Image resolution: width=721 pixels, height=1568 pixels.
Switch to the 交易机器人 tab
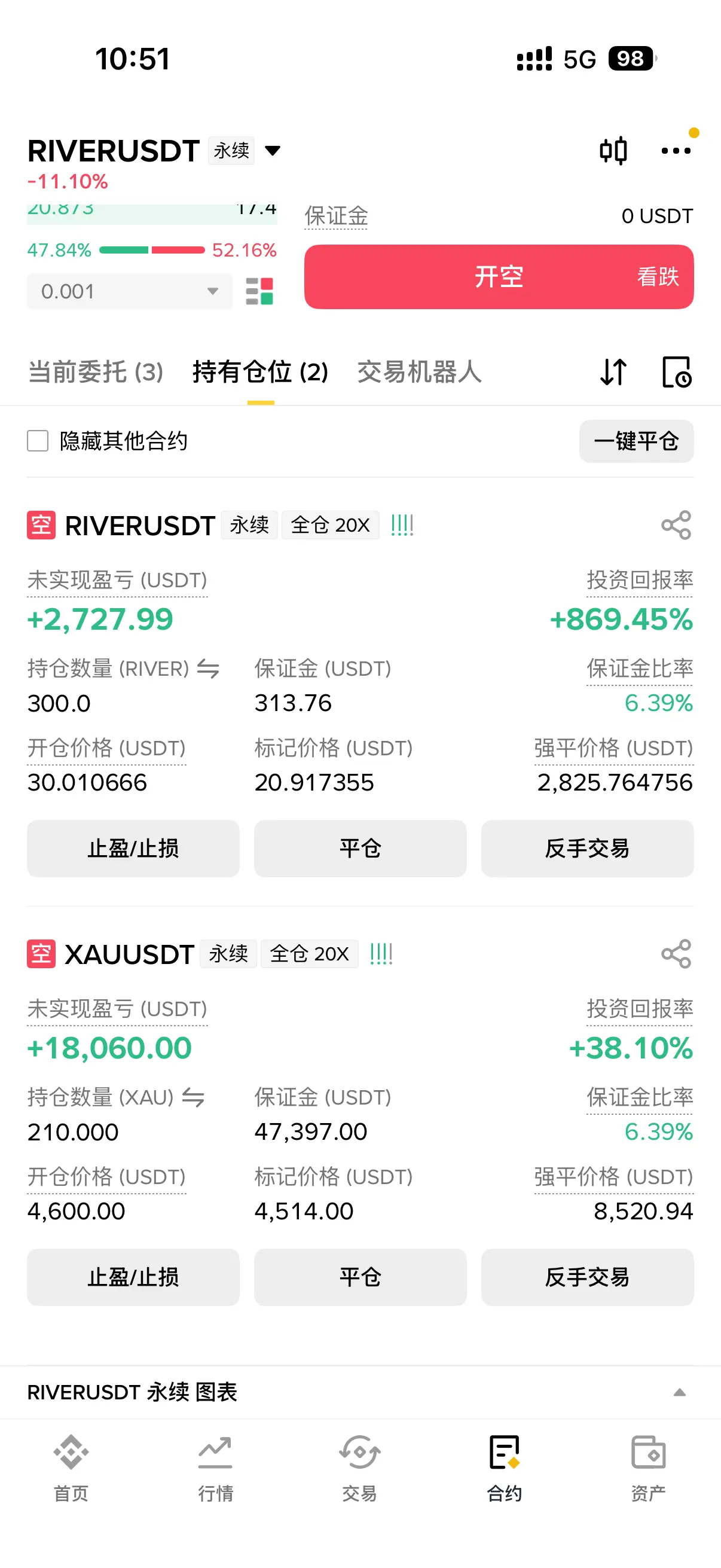[x=419, y=372]
